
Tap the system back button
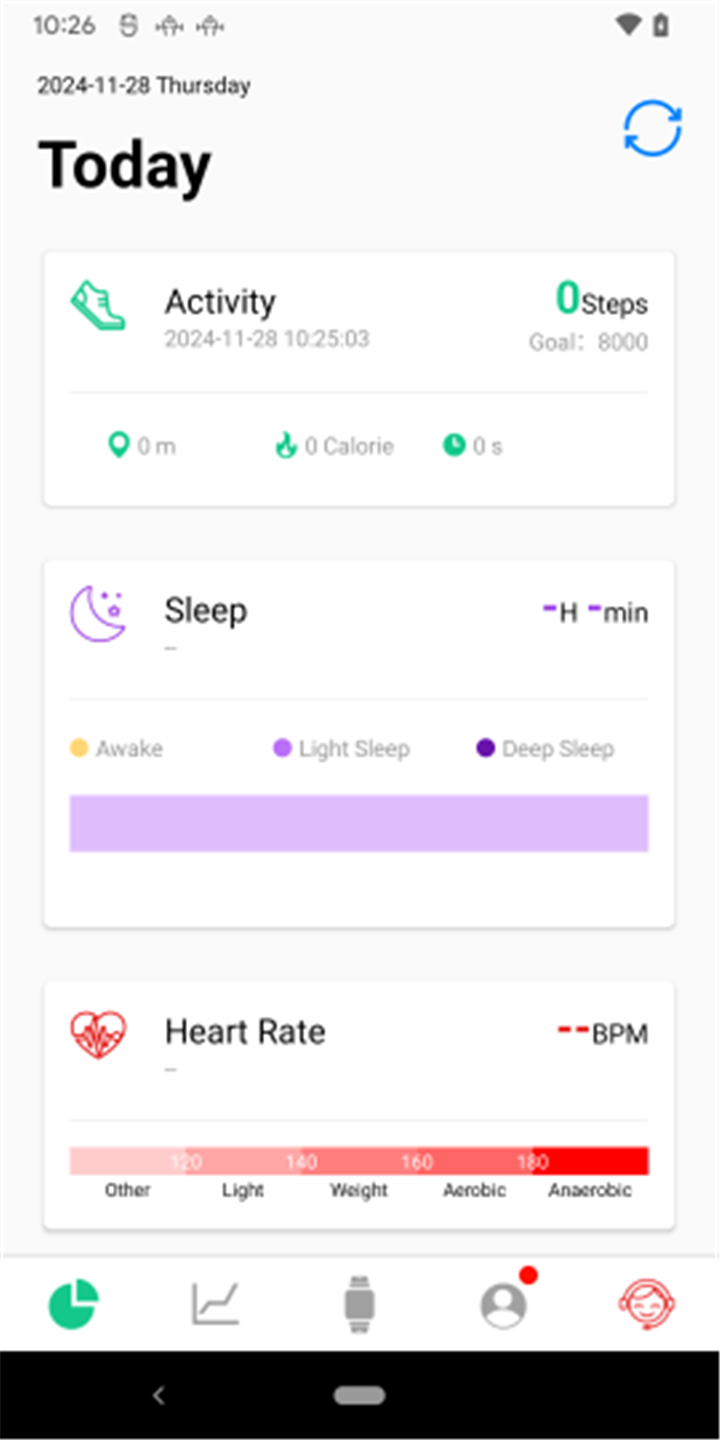pos(158,1396)
